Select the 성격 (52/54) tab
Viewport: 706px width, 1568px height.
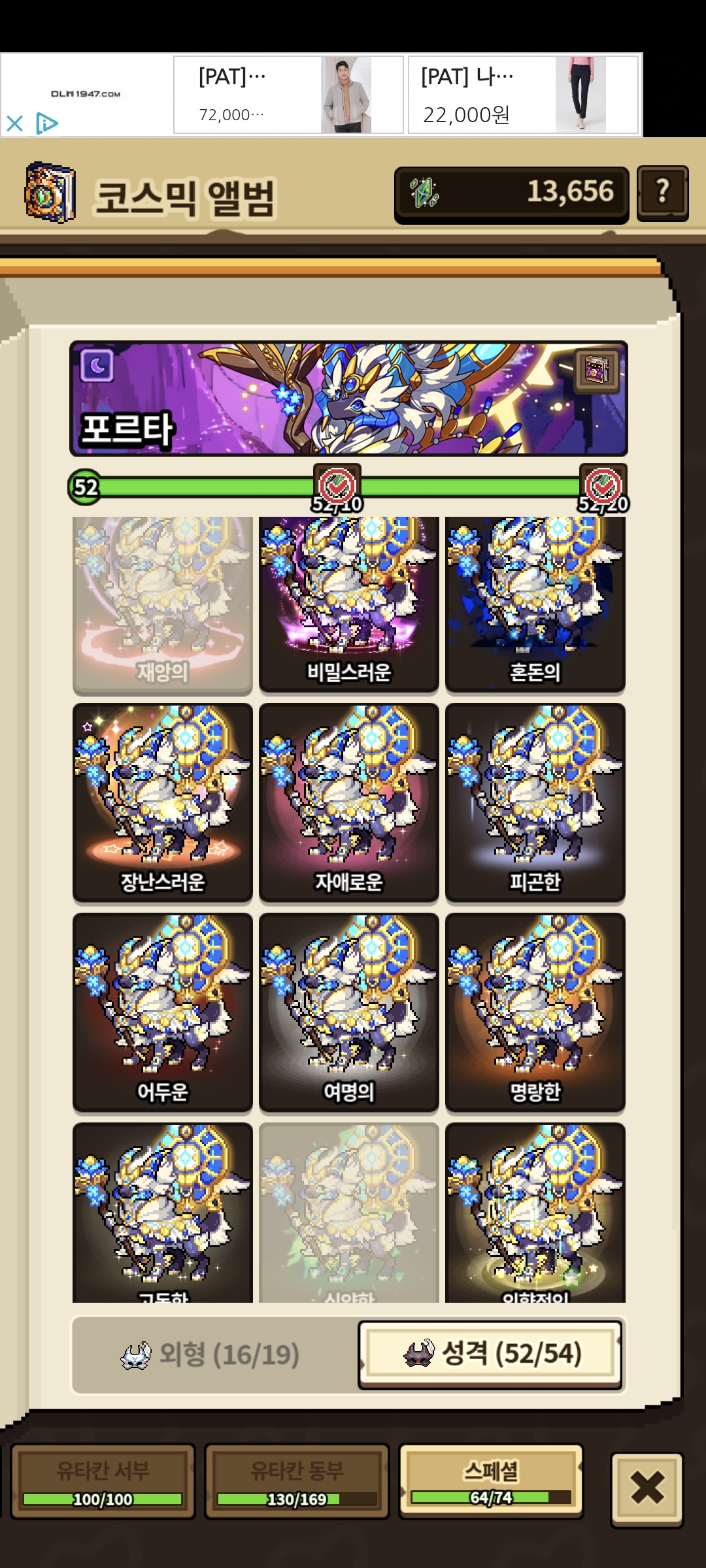[490, 1354]
